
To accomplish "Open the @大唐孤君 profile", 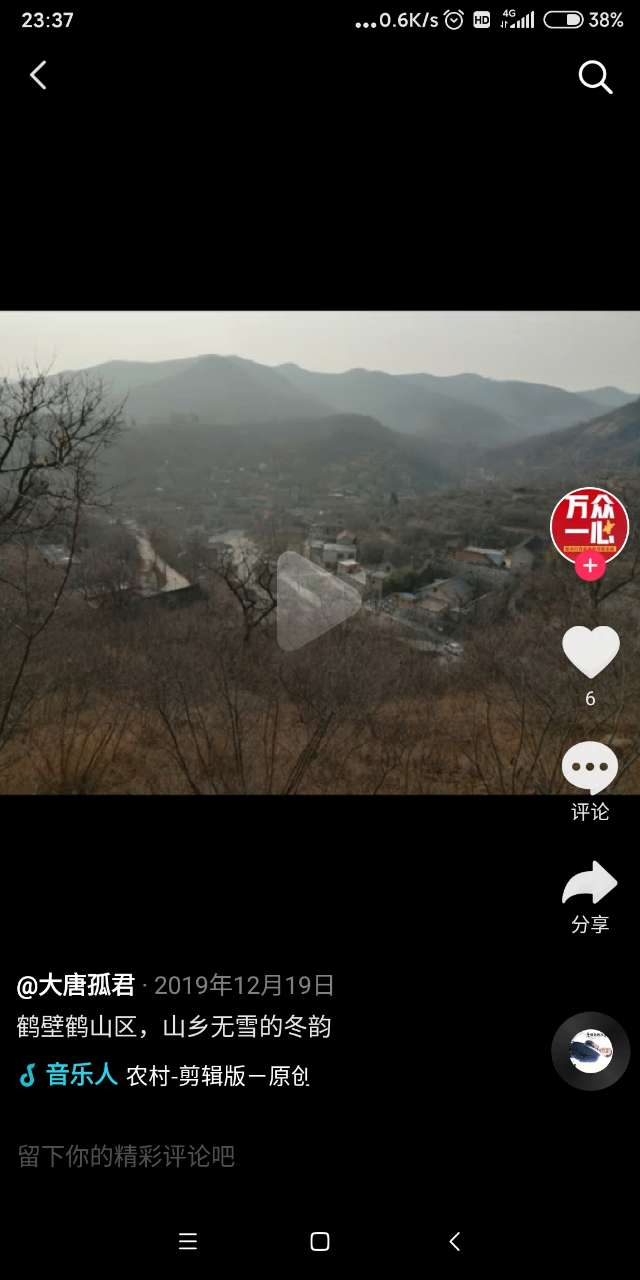I will point(76,985).
